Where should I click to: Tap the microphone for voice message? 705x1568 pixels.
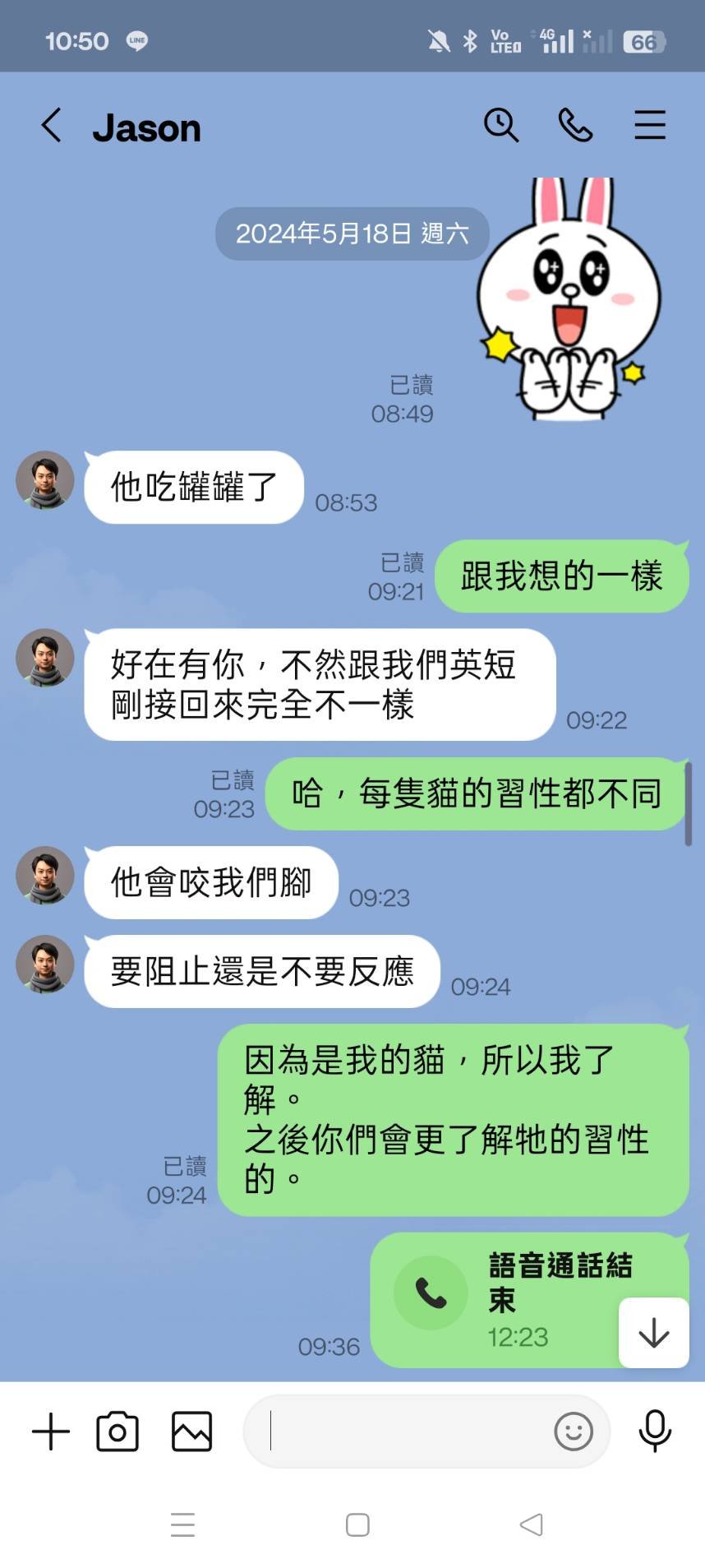pos(655,1432)
